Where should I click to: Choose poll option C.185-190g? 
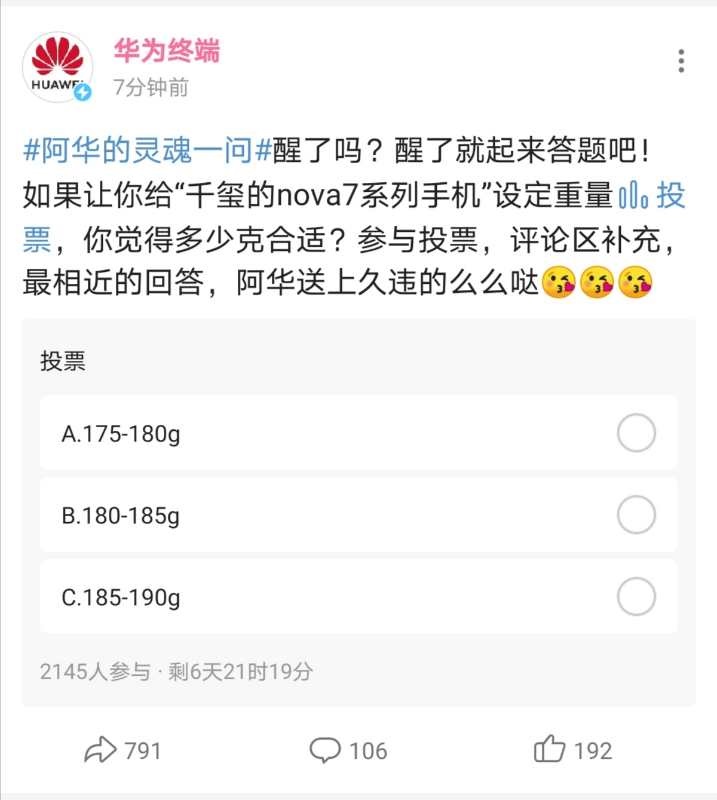[636, 598]
